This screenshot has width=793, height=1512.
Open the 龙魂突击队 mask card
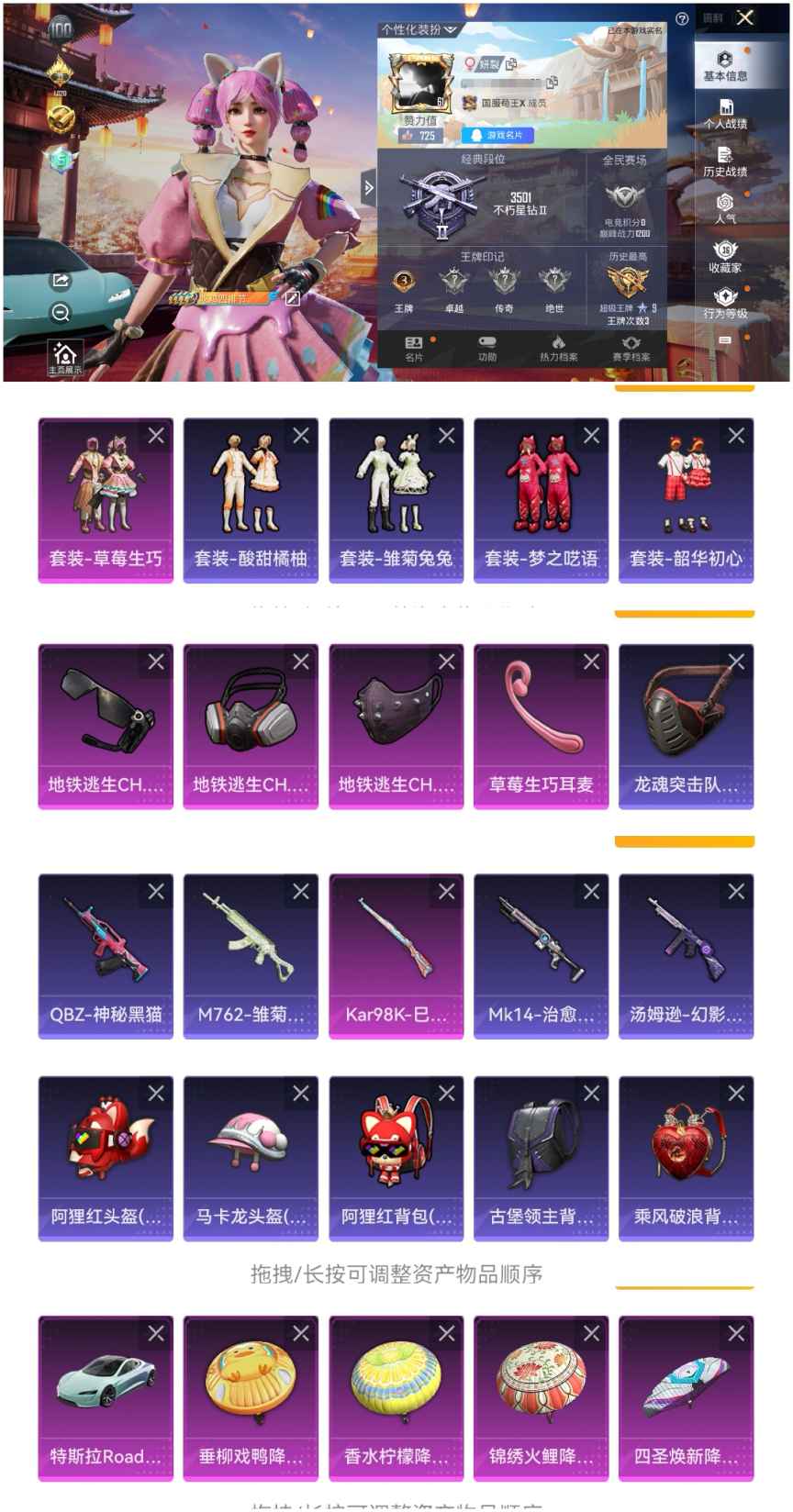coord(686,726)
